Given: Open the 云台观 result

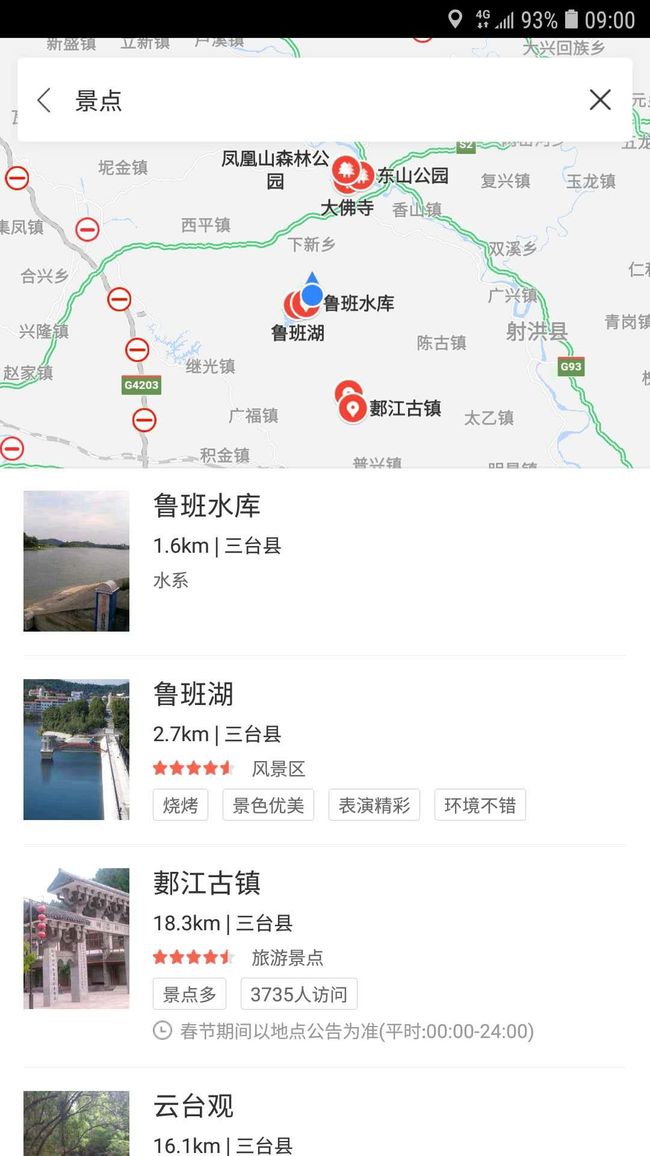Looking at the screenshot, I should click(x=325, y=1112).
